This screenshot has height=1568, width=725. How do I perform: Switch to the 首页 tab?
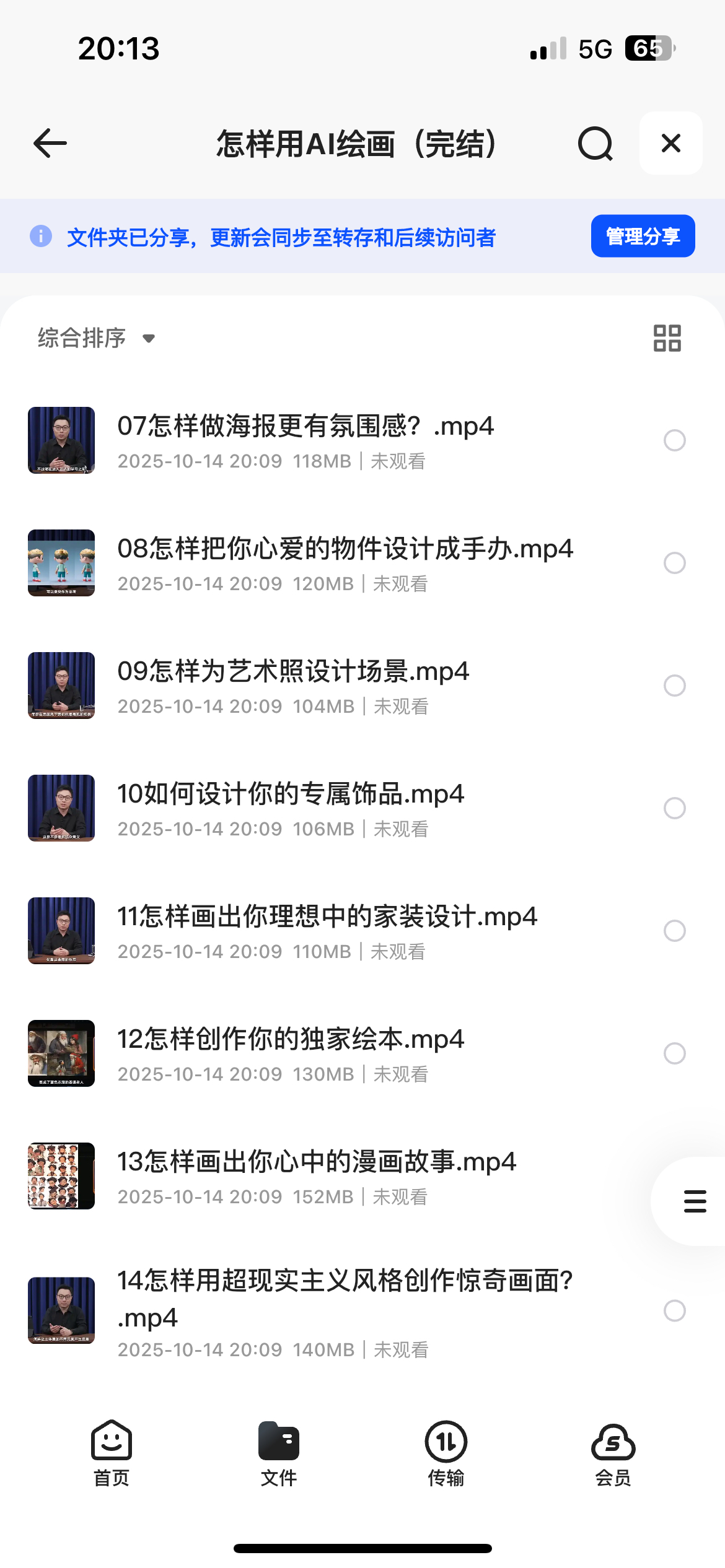point(112,1452)
